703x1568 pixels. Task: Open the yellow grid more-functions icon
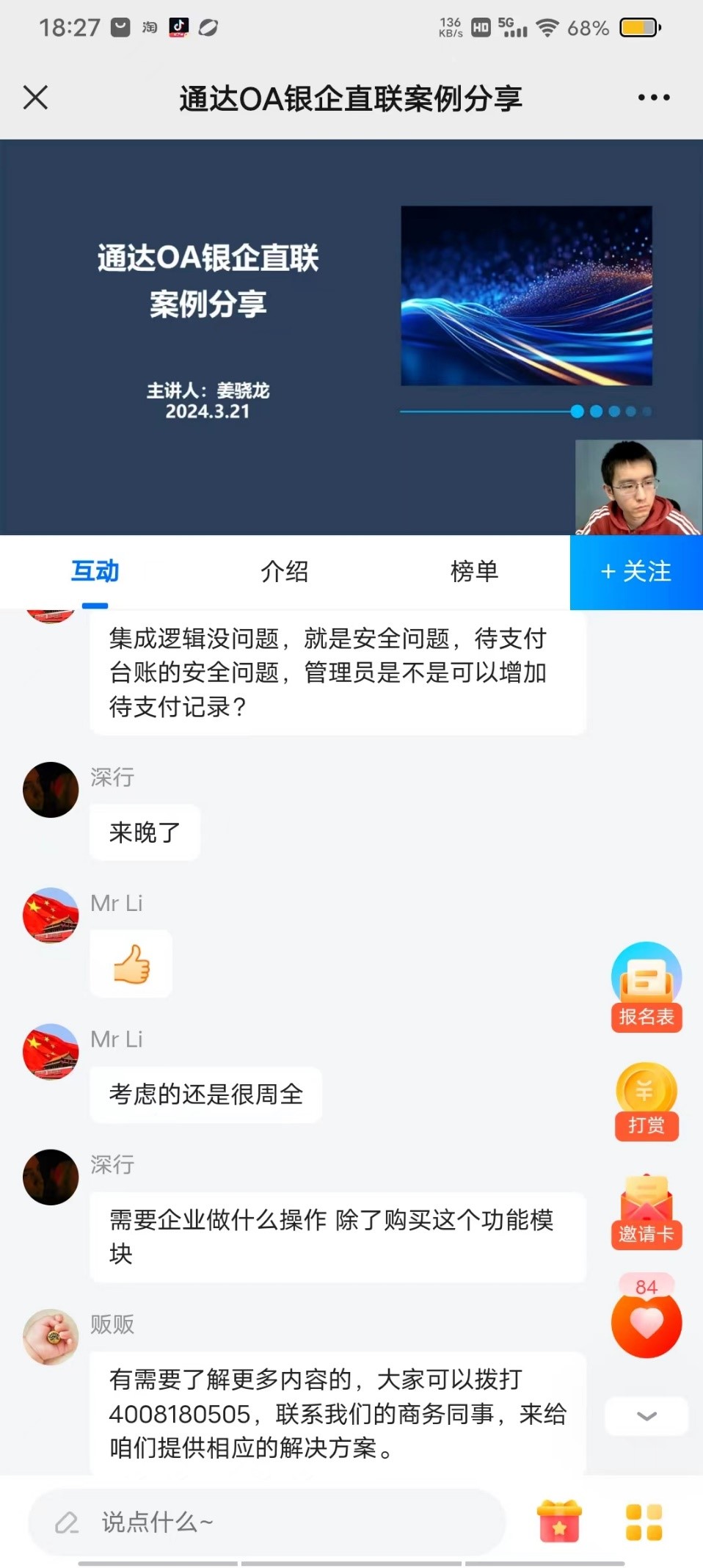pos(644,1522)
